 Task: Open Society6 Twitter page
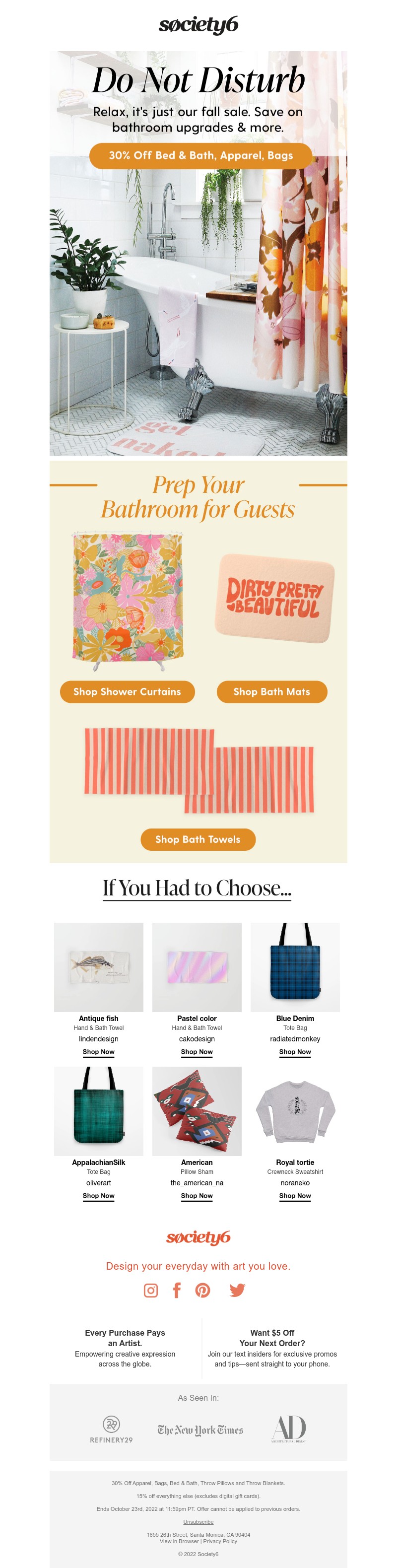coord(237,1290)
